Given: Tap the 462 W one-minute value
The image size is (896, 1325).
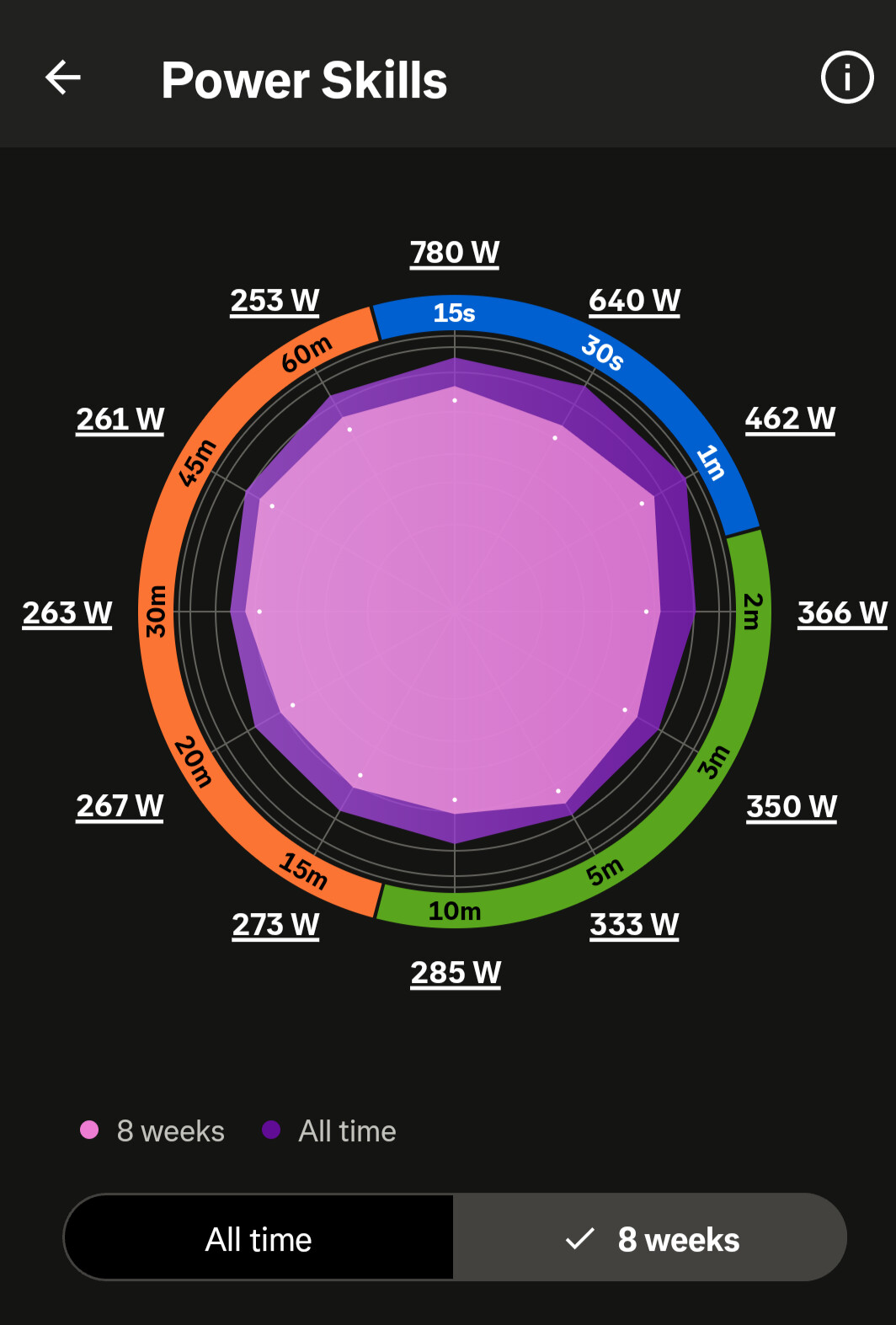Looking at the screenshot, I should pos(790,419).
